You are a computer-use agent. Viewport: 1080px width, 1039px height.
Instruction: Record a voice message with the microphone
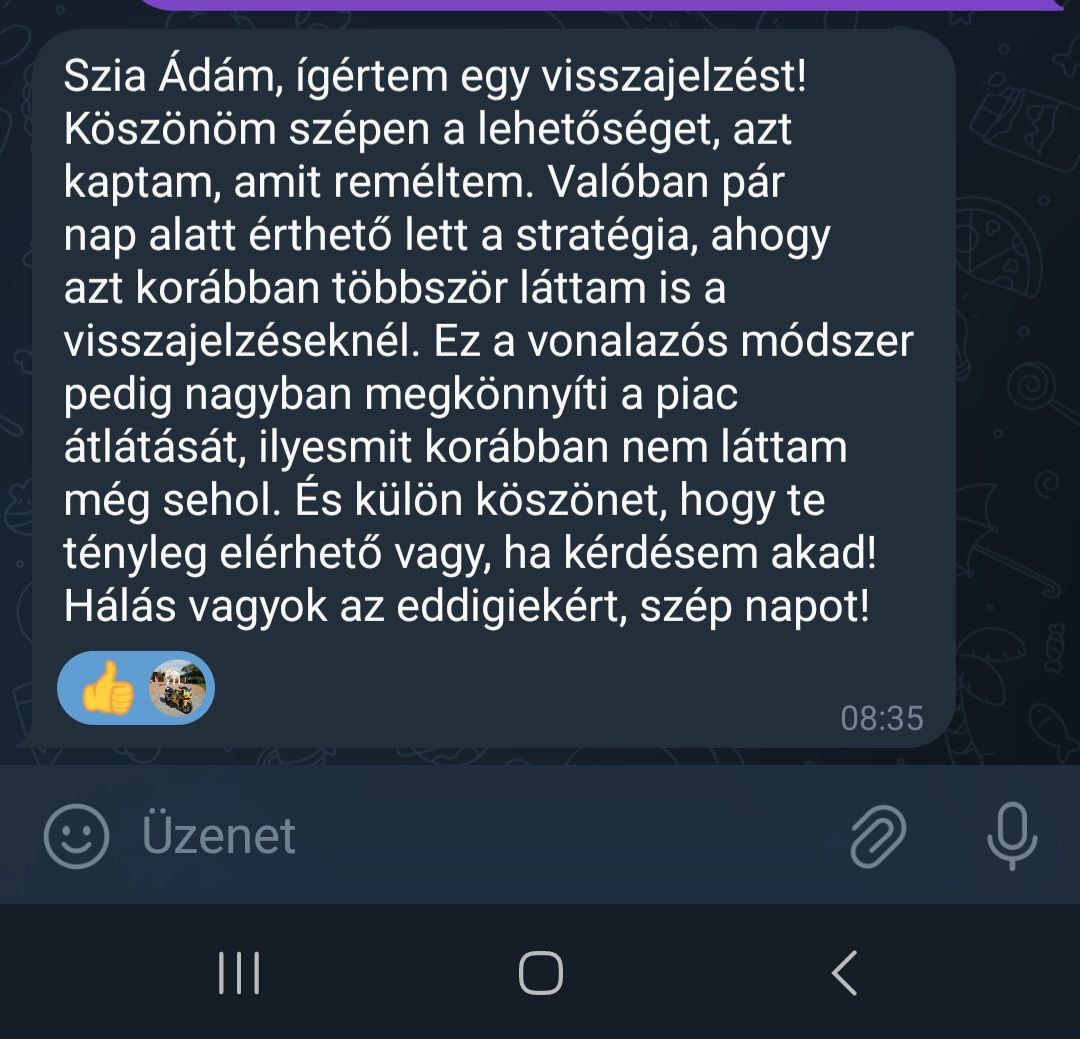tap(1011, 835)
